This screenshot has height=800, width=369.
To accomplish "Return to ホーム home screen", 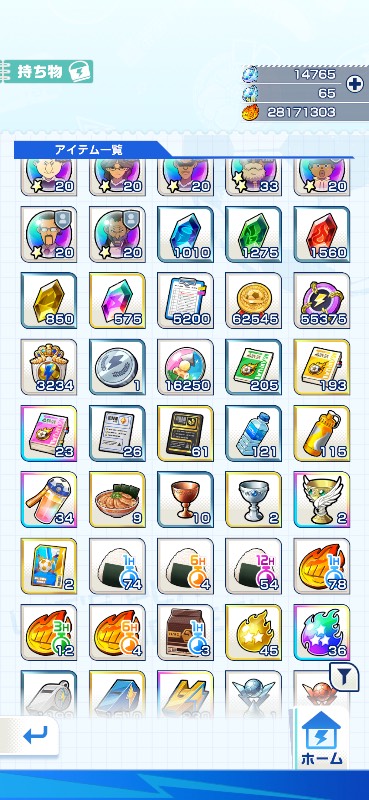I will pos(321,738).
